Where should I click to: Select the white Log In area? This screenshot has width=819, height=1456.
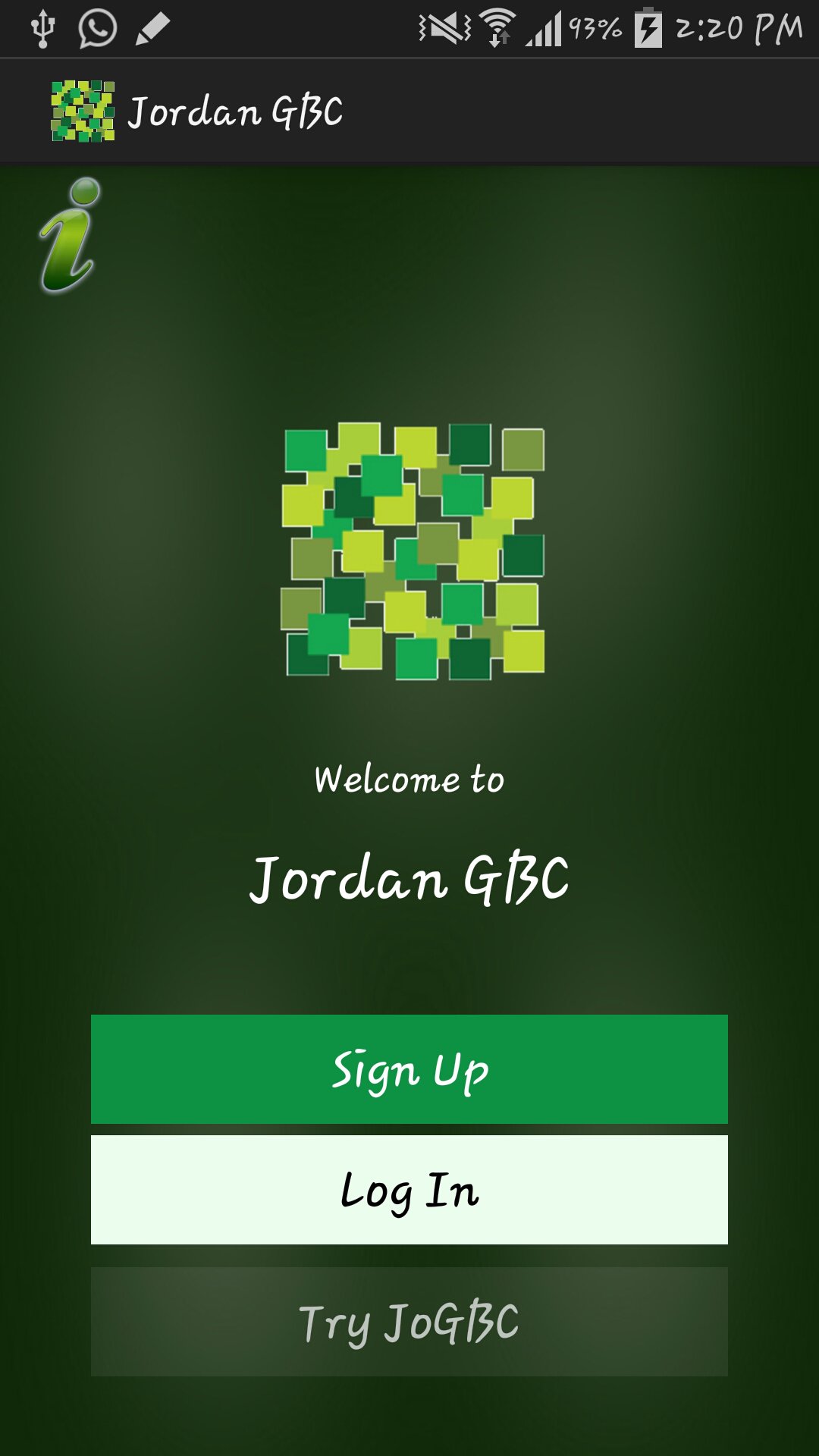tap(409, 1191)
